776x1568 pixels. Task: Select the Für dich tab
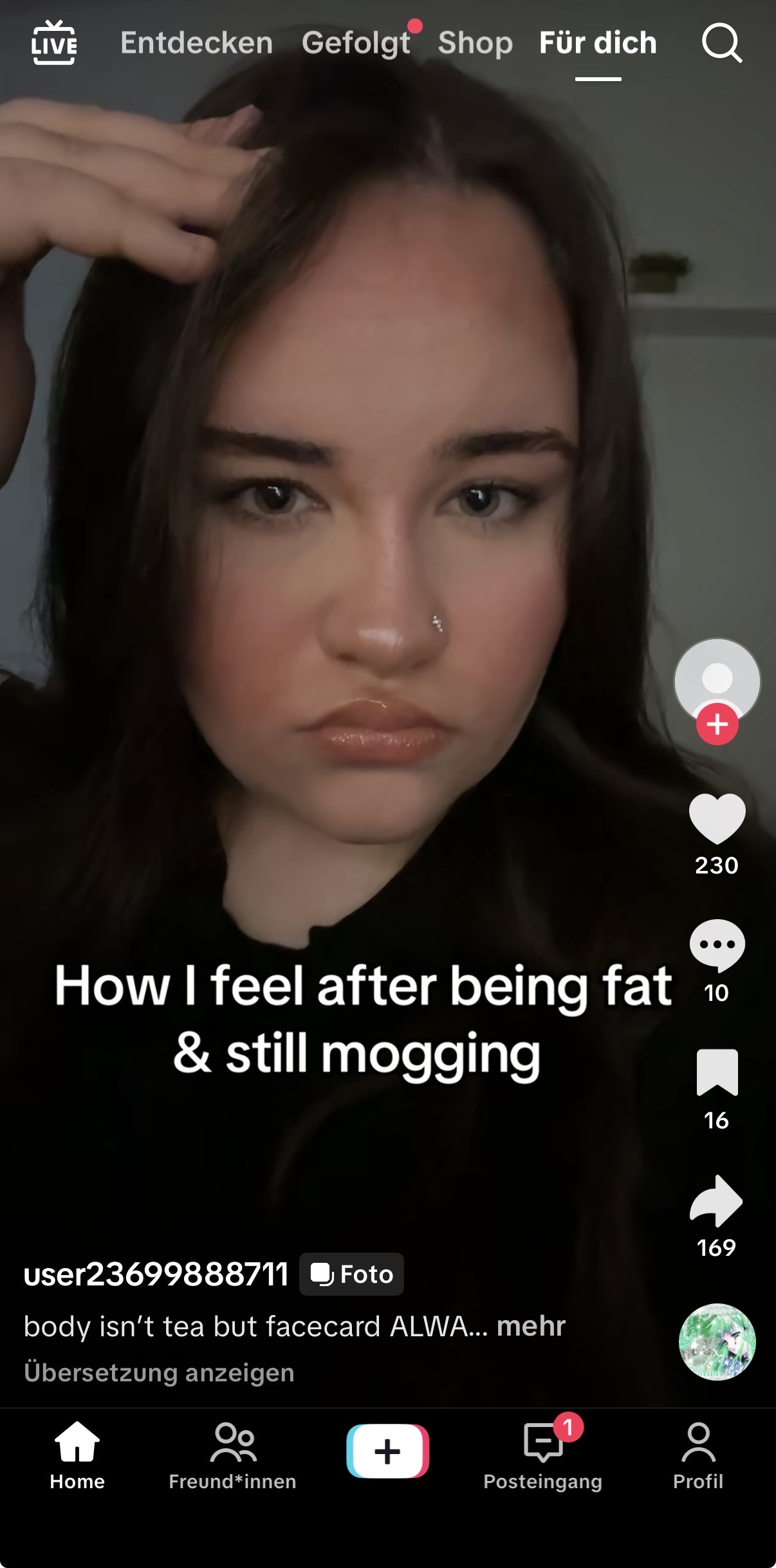point(598,43)
